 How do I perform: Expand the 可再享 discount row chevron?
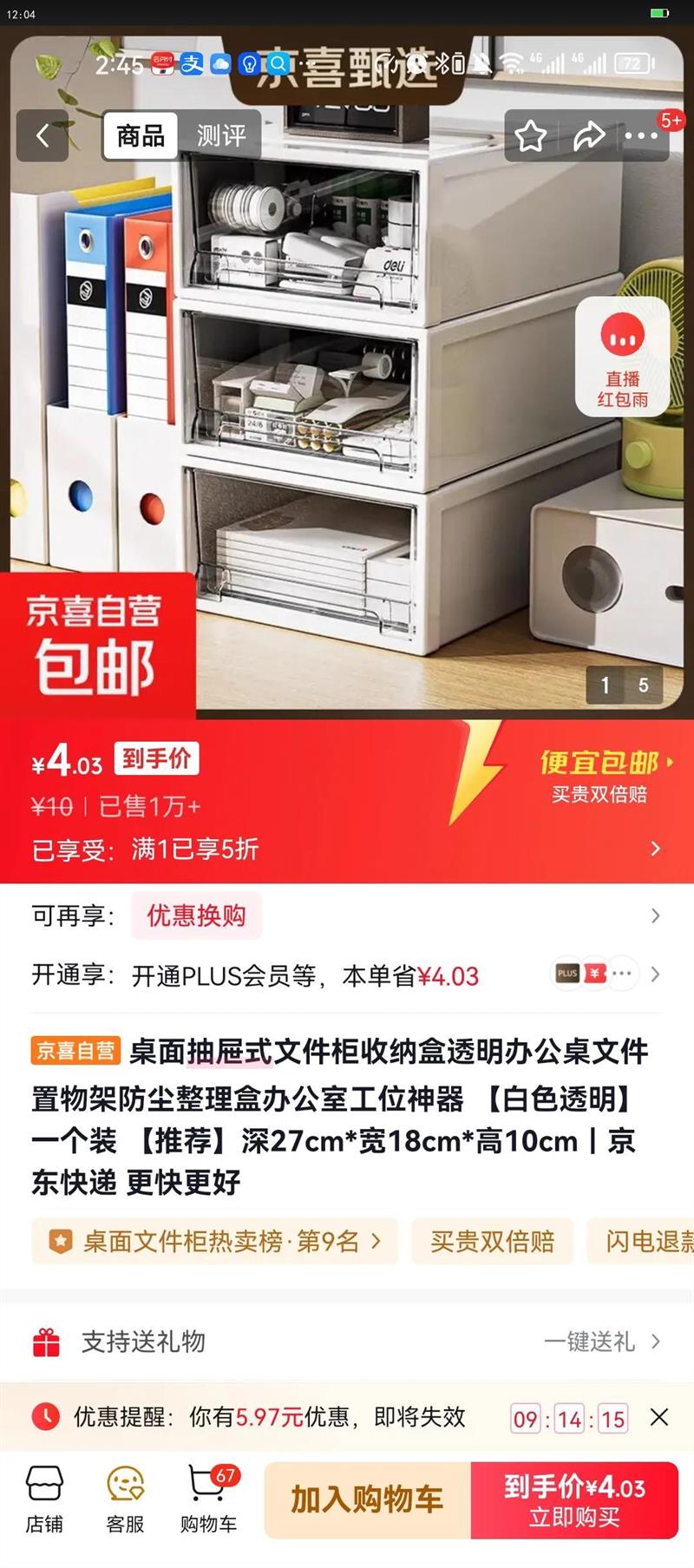[x=657, y=915]
